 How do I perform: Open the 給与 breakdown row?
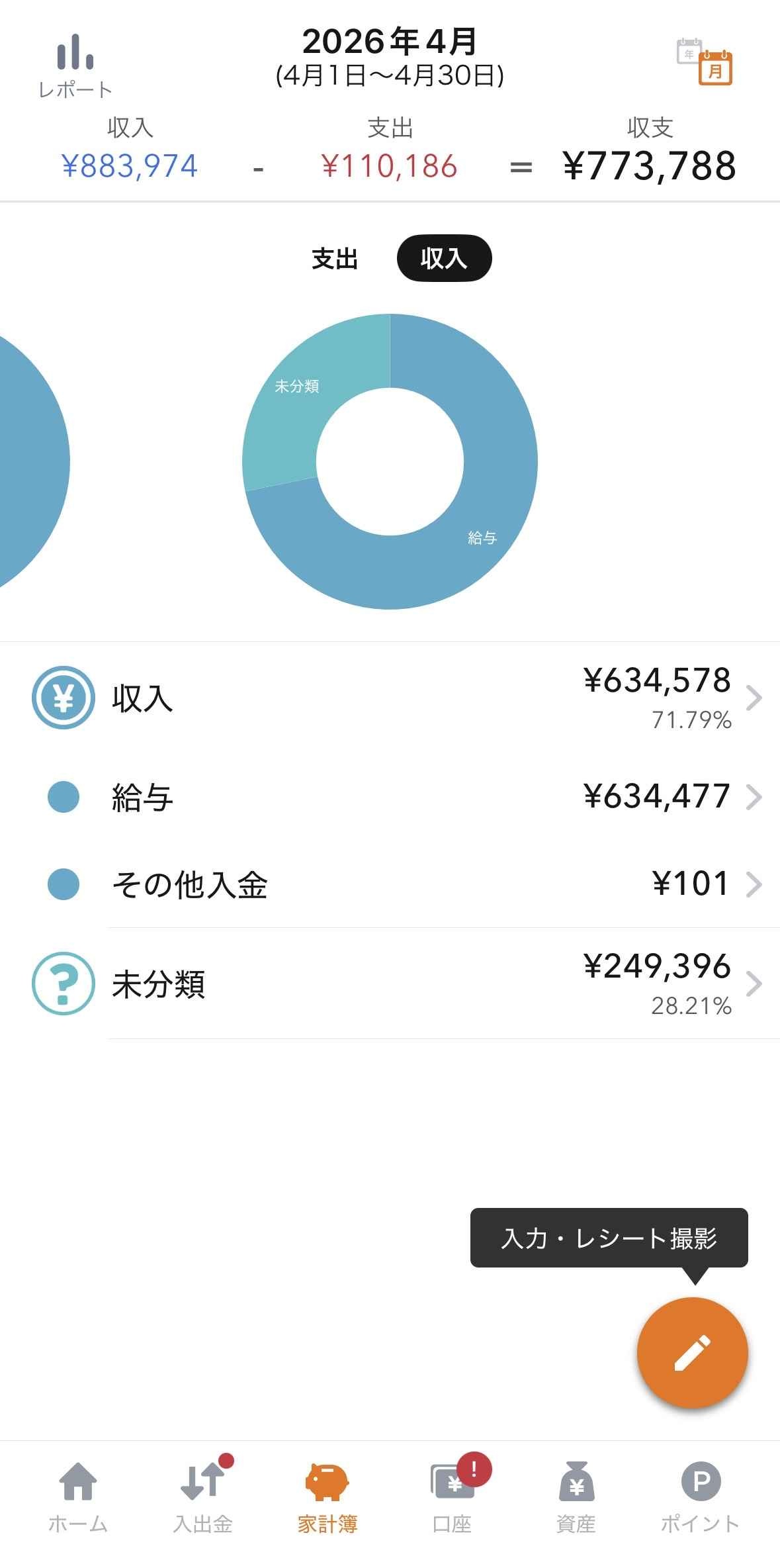pos(397,797)
